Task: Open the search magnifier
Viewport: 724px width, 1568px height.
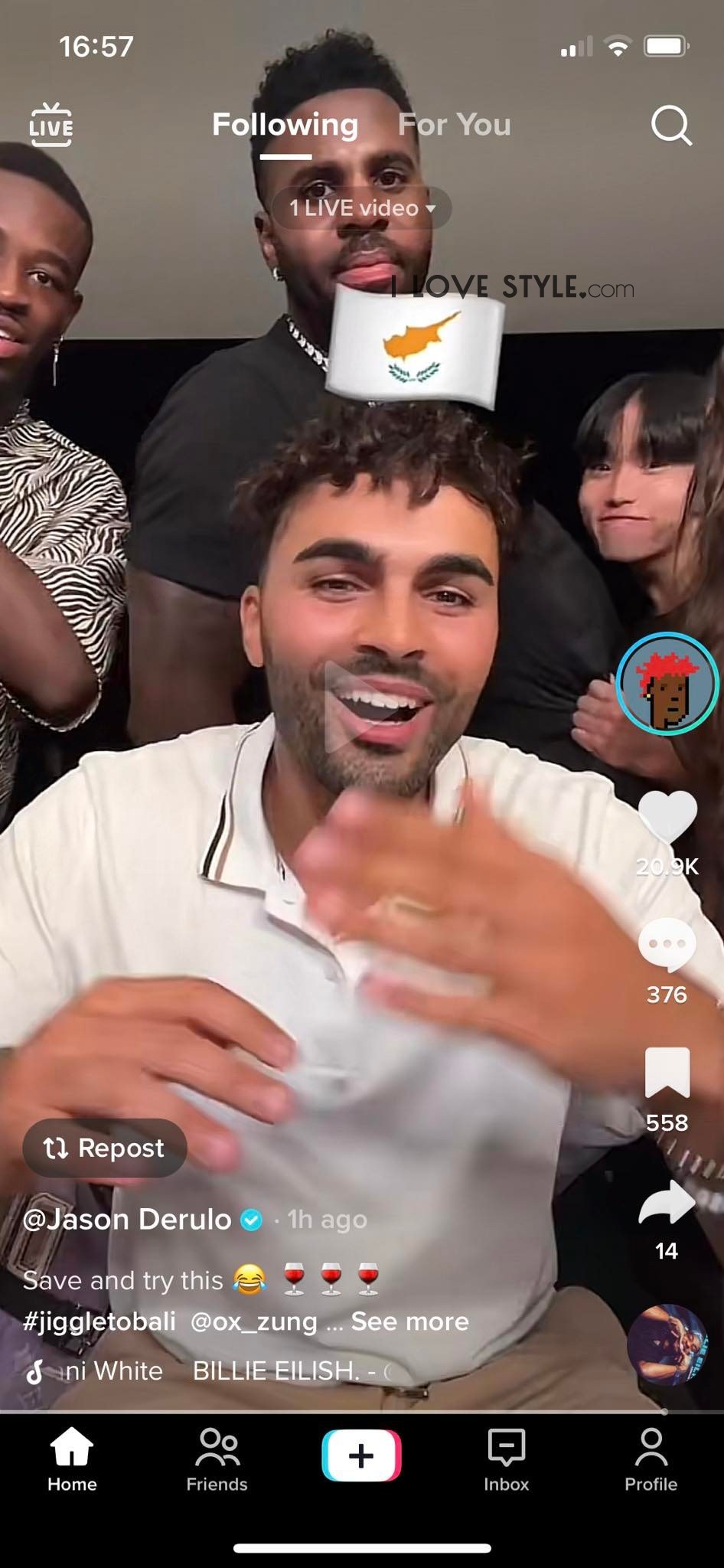Action: [671, 126]
